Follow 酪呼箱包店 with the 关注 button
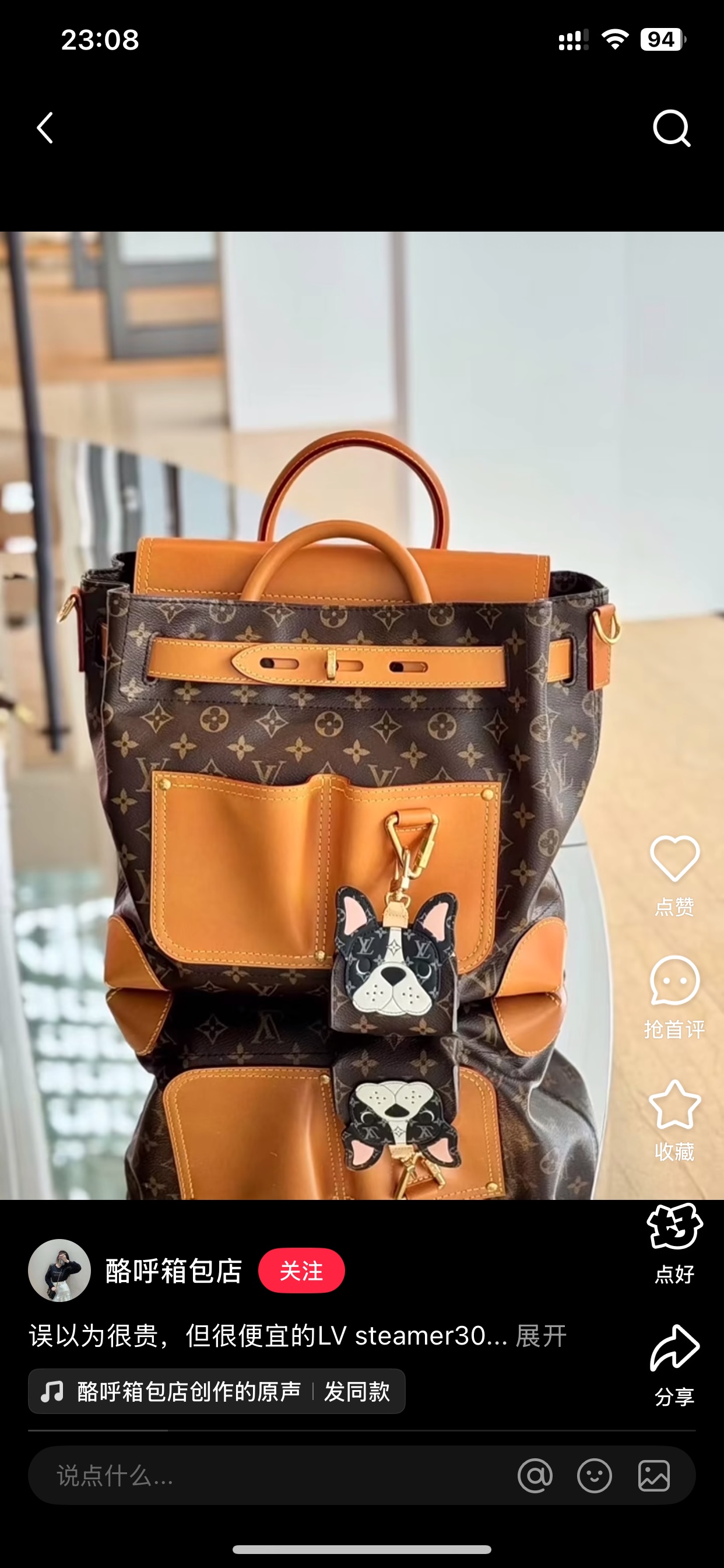Screen dimensions: 724x1568 pyautogui.click(x=301, y=1271)
